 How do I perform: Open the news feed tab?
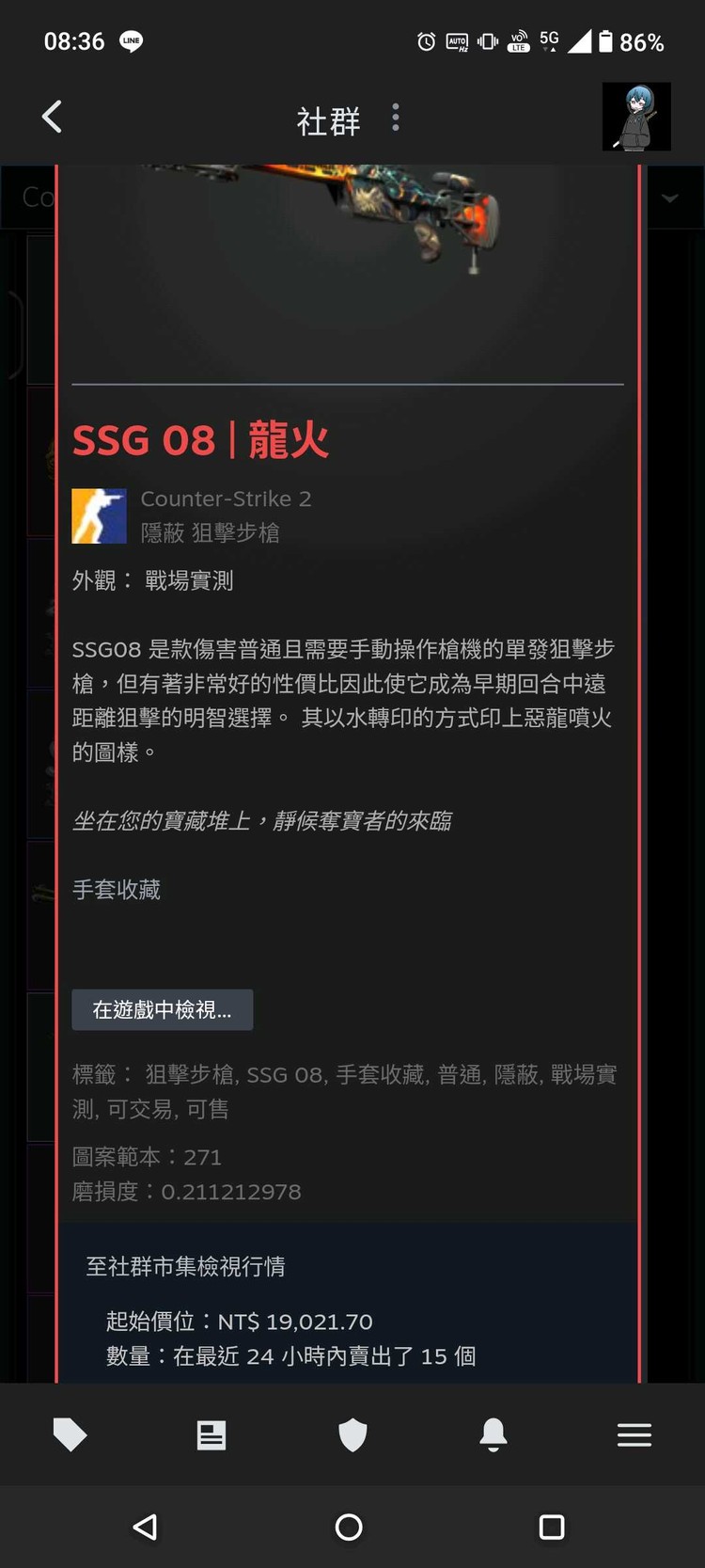(x=211, y=1434)
